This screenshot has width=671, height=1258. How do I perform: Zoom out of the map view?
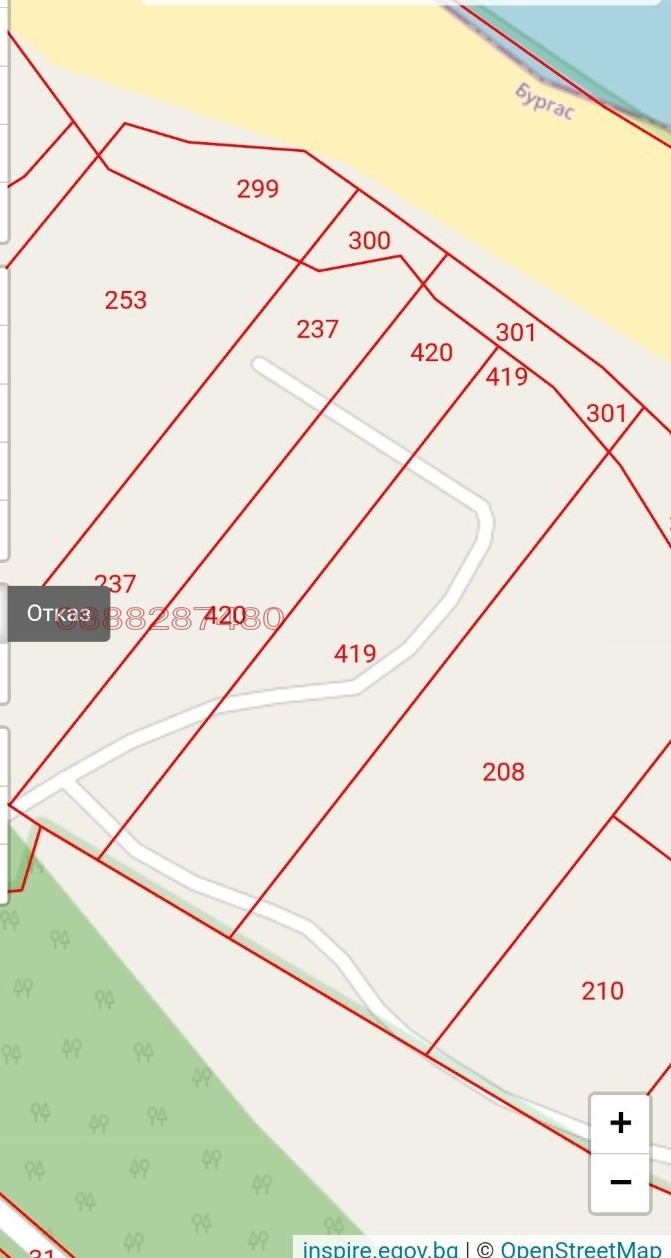[620, 1182]
